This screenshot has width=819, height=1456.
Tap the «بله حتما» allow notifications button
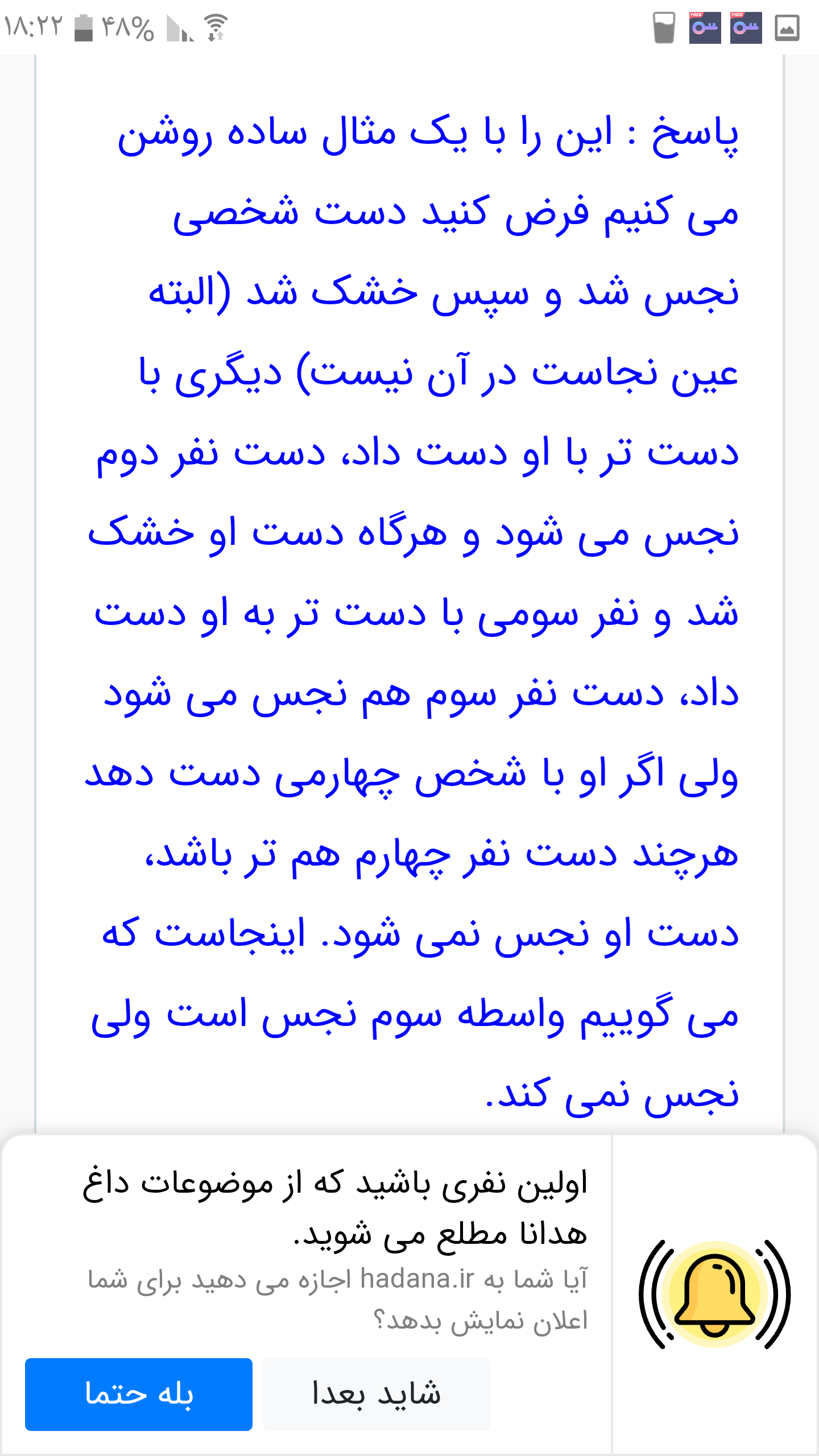[x=139, y=1394]
